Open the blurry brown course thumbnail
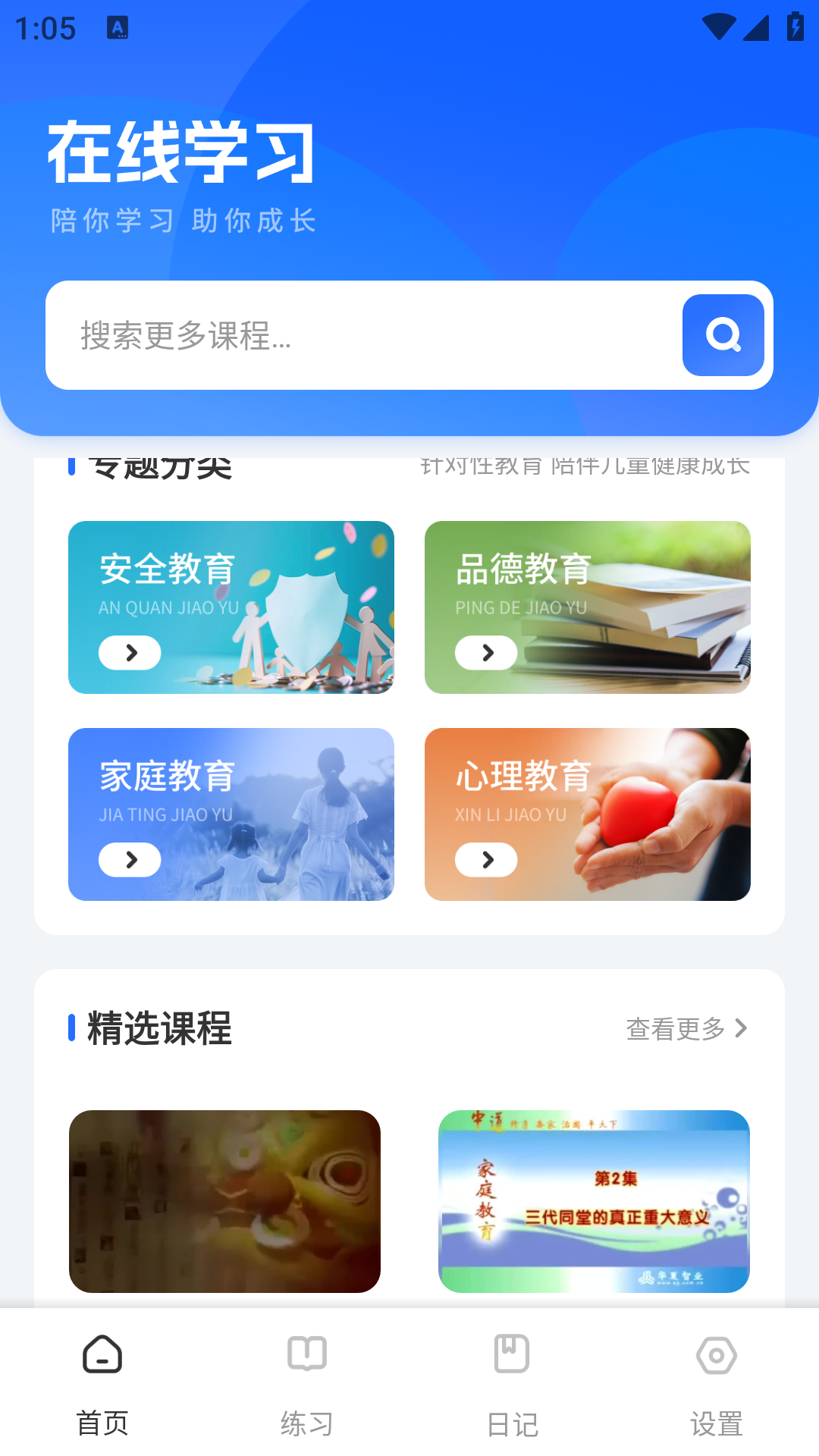 224,1201
